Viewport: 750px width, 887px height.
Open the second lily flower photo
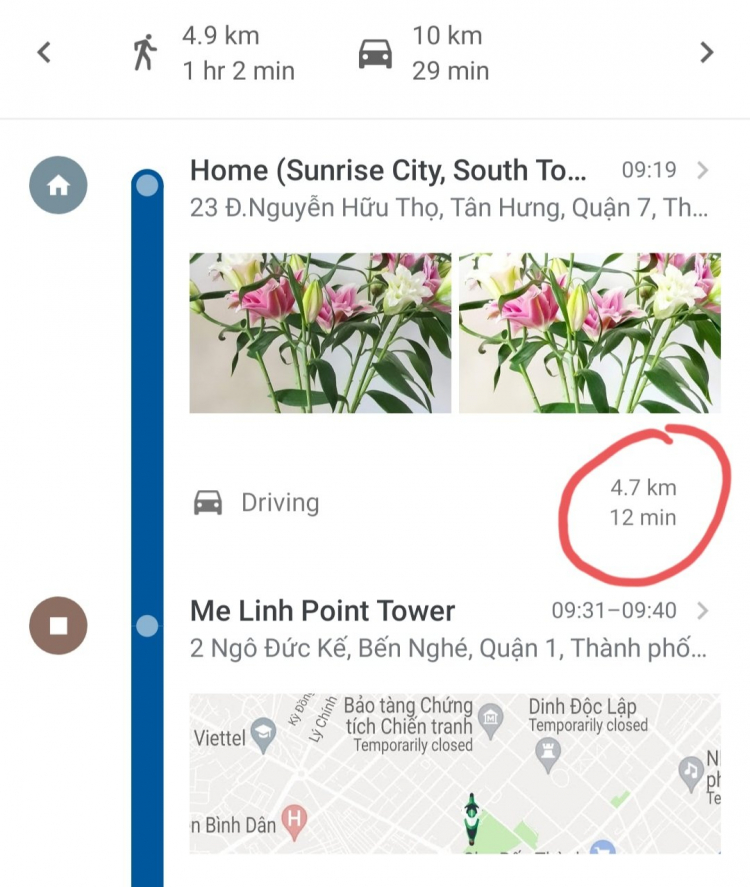589,332
